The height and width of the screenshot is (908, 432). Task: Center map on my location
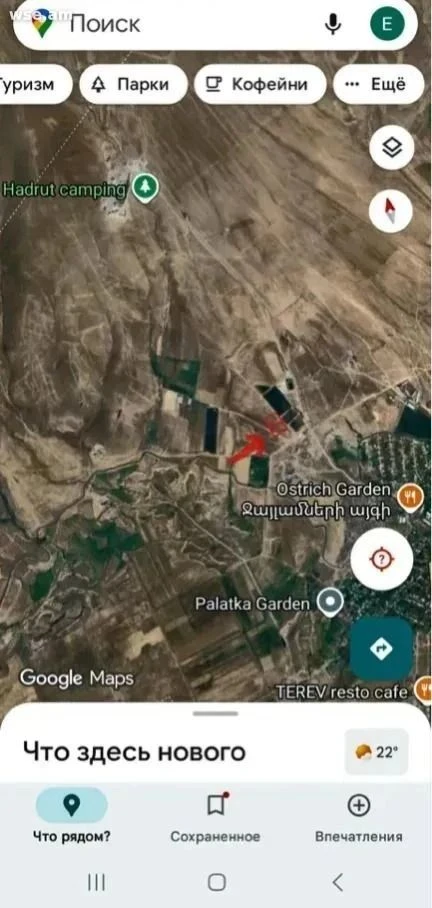382,559
